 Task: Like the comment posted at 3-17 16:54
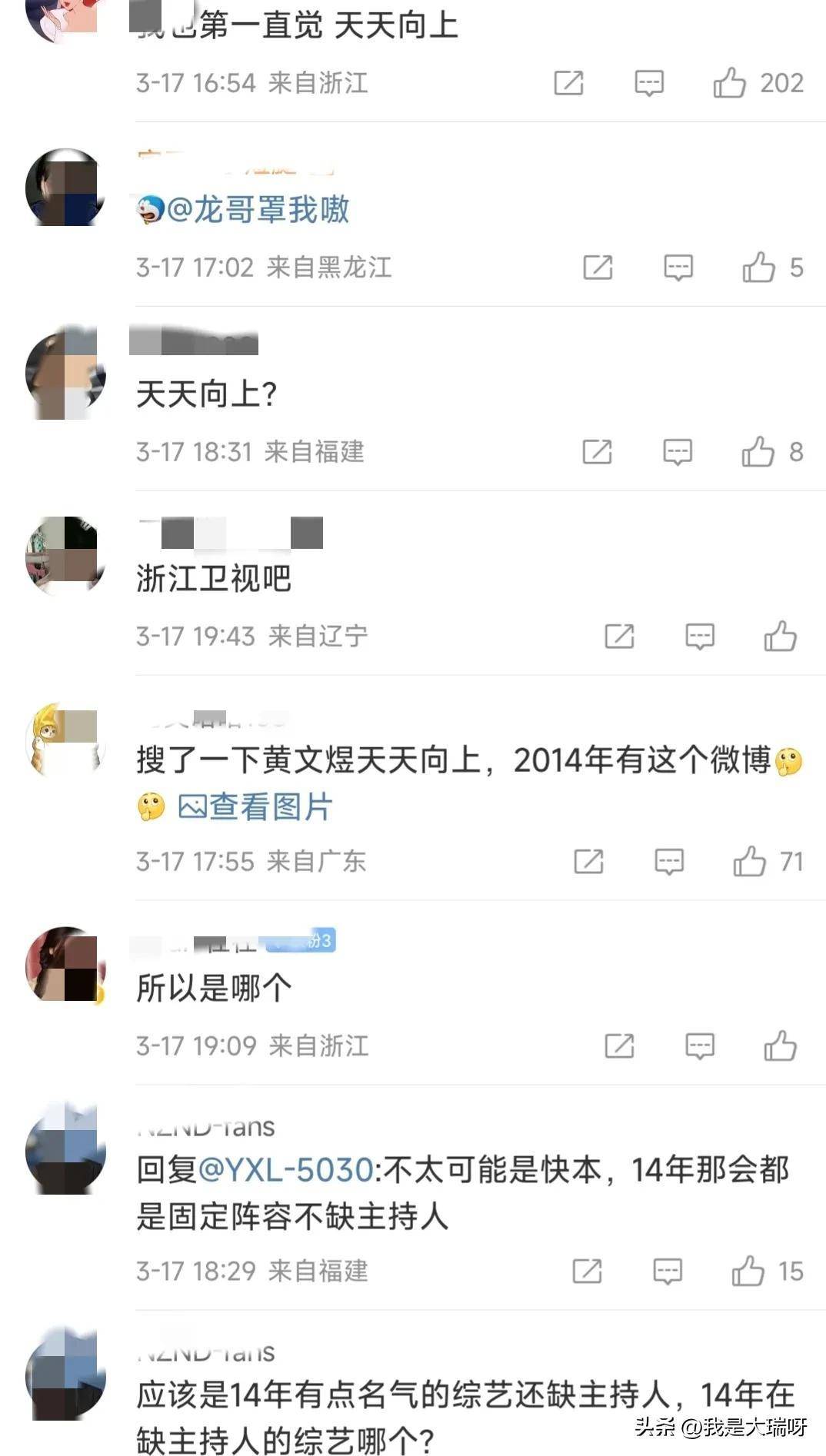tap(730, 82)
